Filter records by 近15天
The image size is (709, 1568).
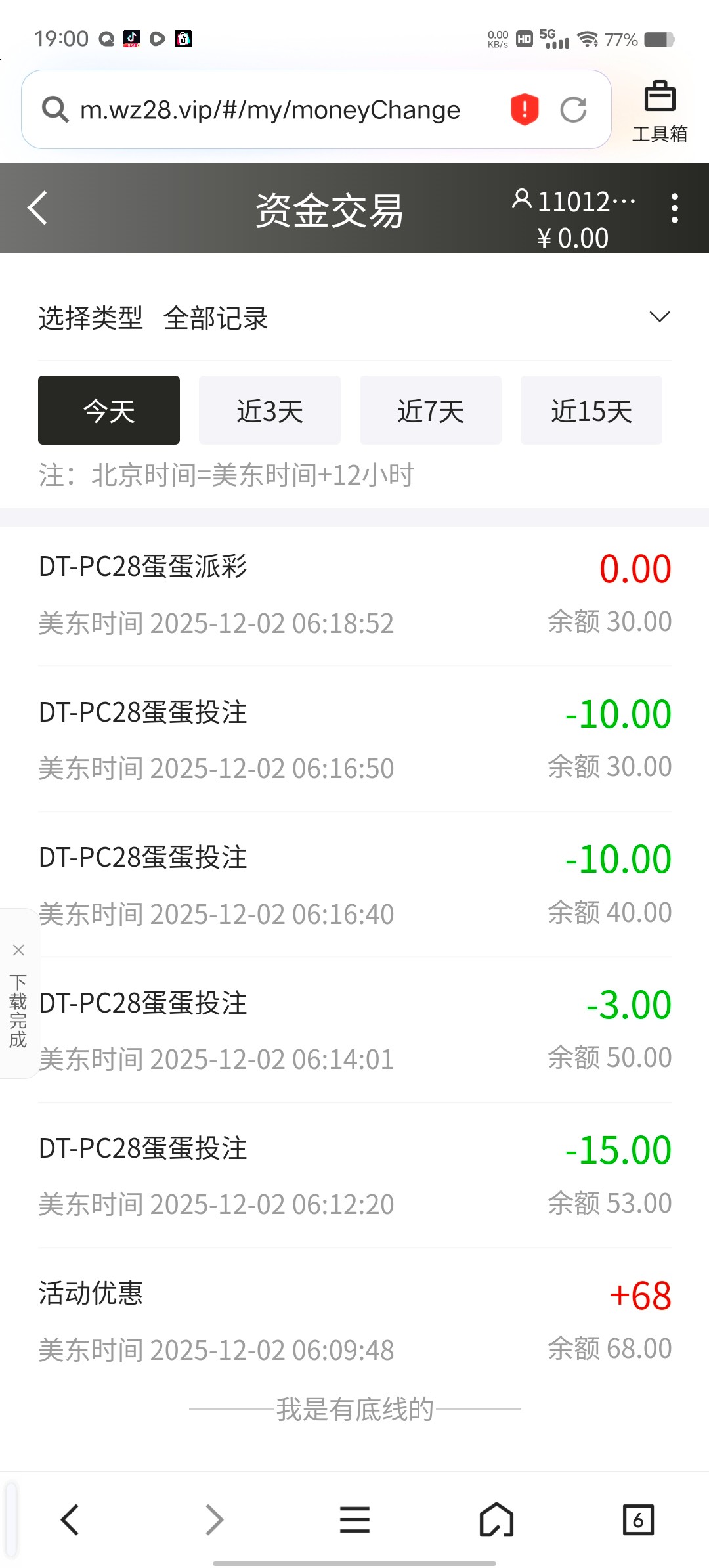[591, 410]
